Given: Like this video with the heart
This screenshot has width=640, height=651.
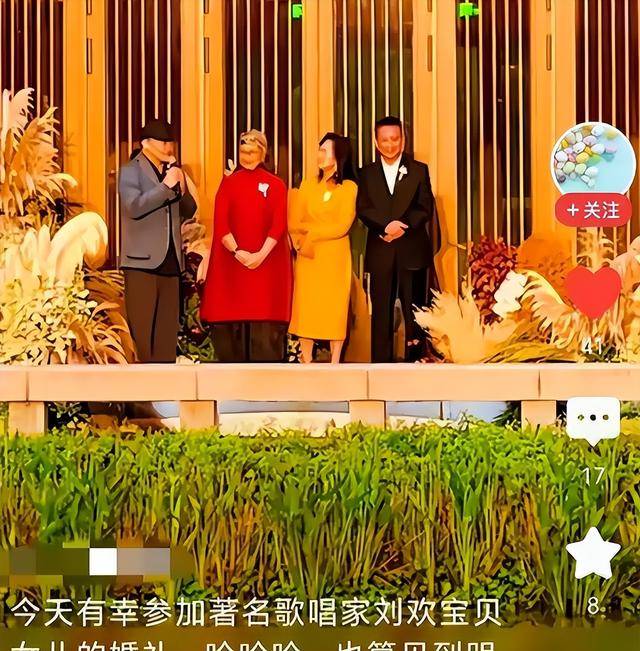Looking at the screenshot, I should (x=593, y=292).
